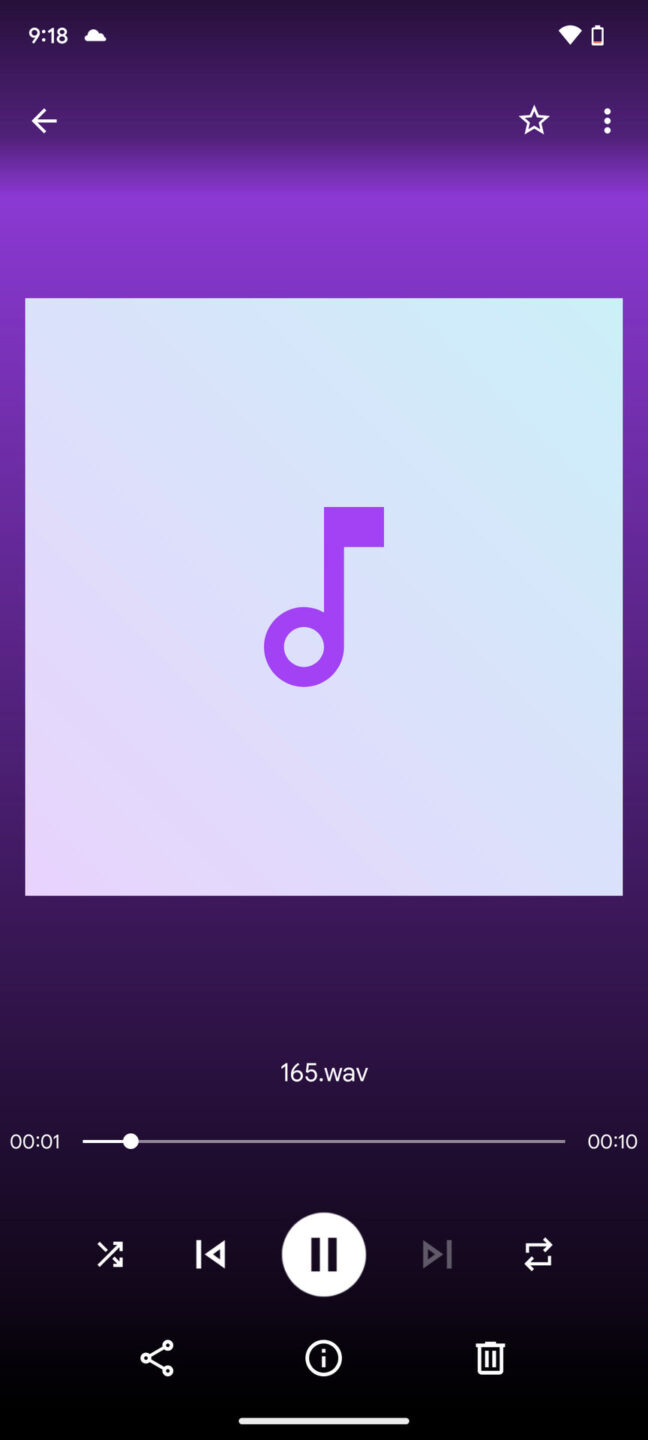
Task: Share the 165.wav audio file
Action: click(157, 1358)
